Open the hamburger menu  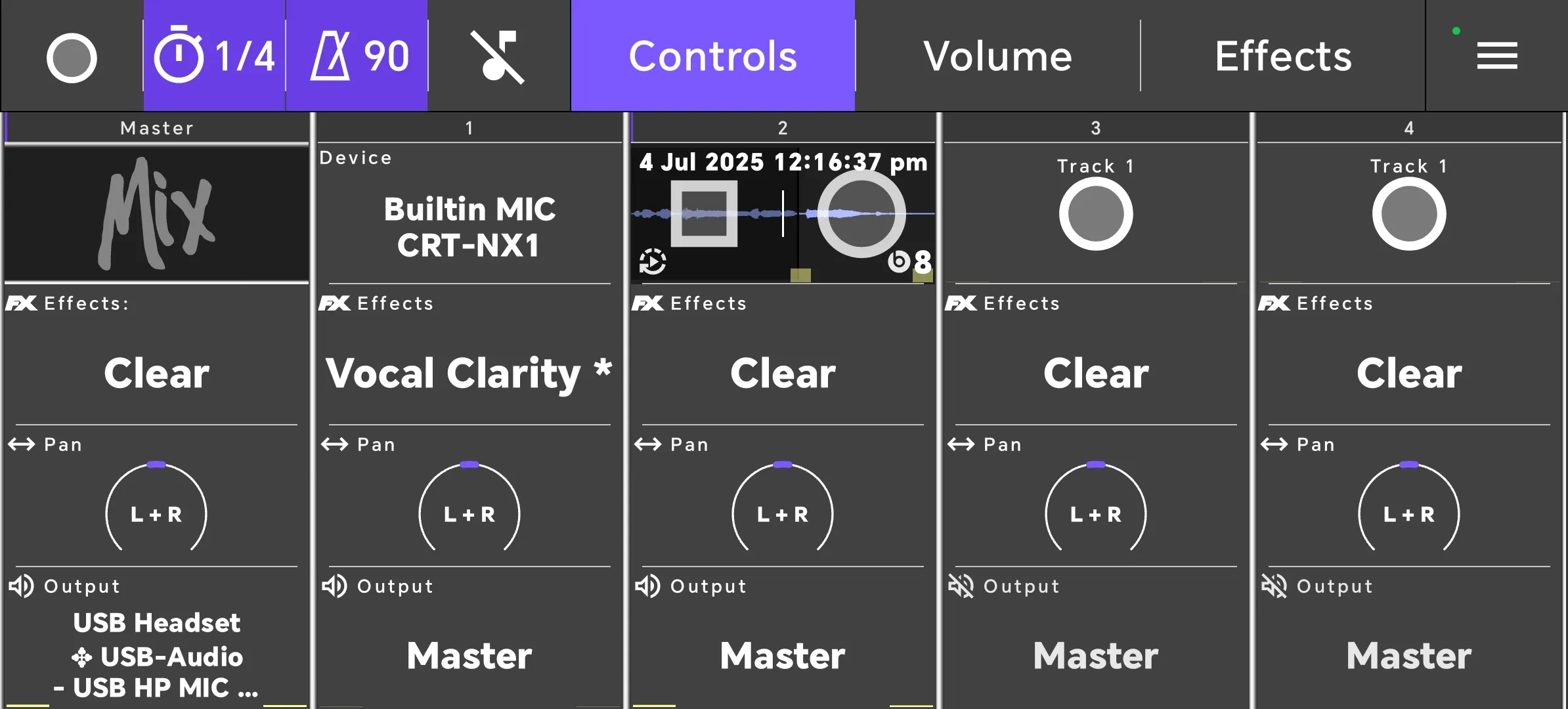[x=1496, y=56]
